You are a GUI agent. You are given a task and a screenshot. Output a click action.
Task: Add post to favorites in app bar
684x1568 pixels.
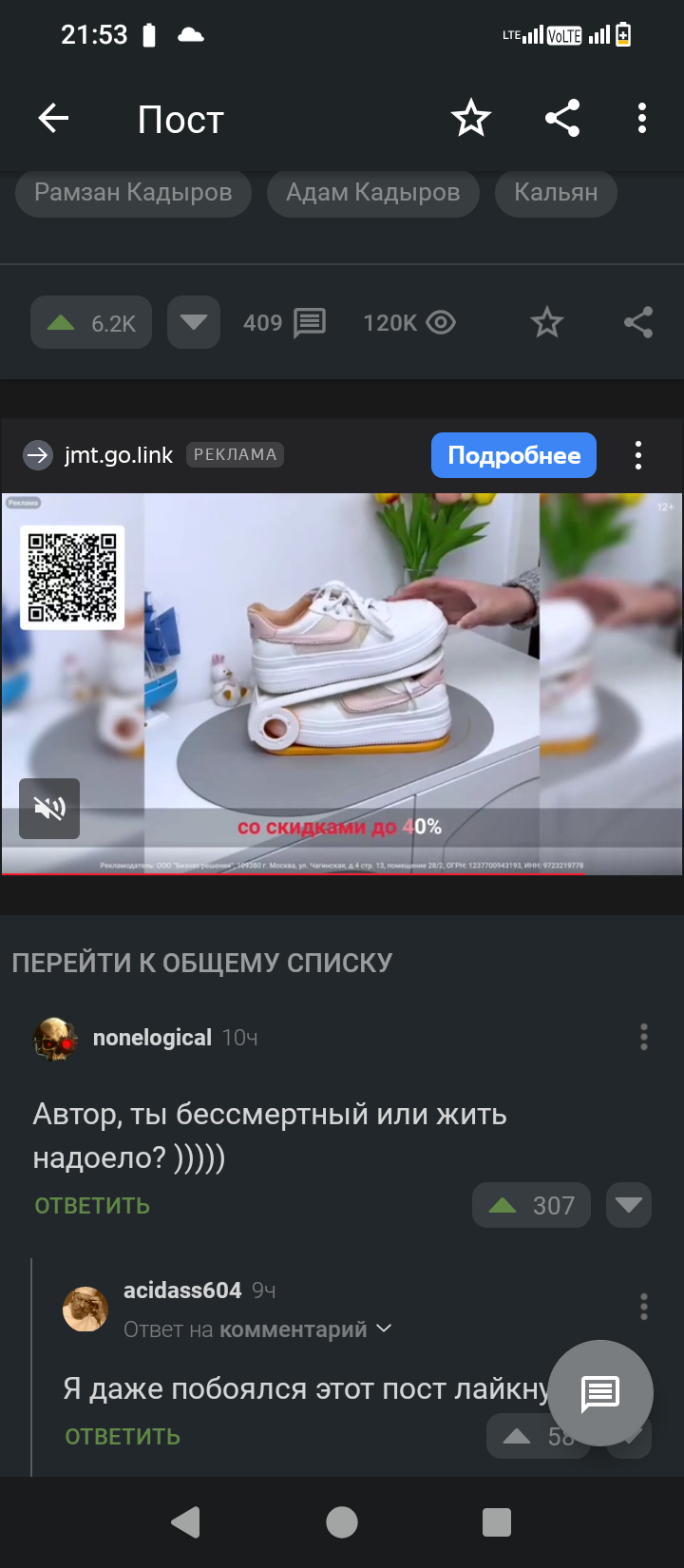click(470, 119)
